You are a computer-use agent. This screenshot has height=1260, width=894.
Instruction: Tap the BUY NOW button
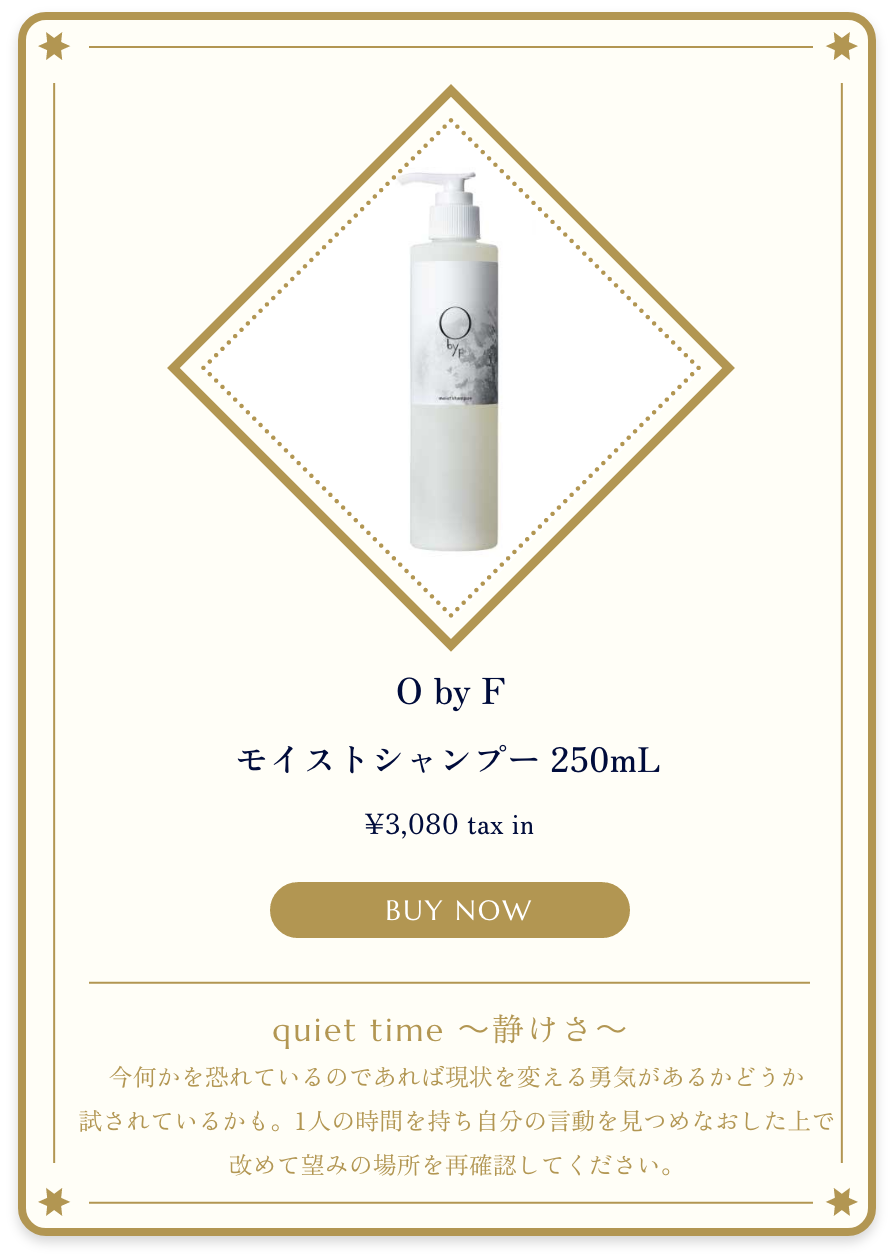(x=450, y=910)
